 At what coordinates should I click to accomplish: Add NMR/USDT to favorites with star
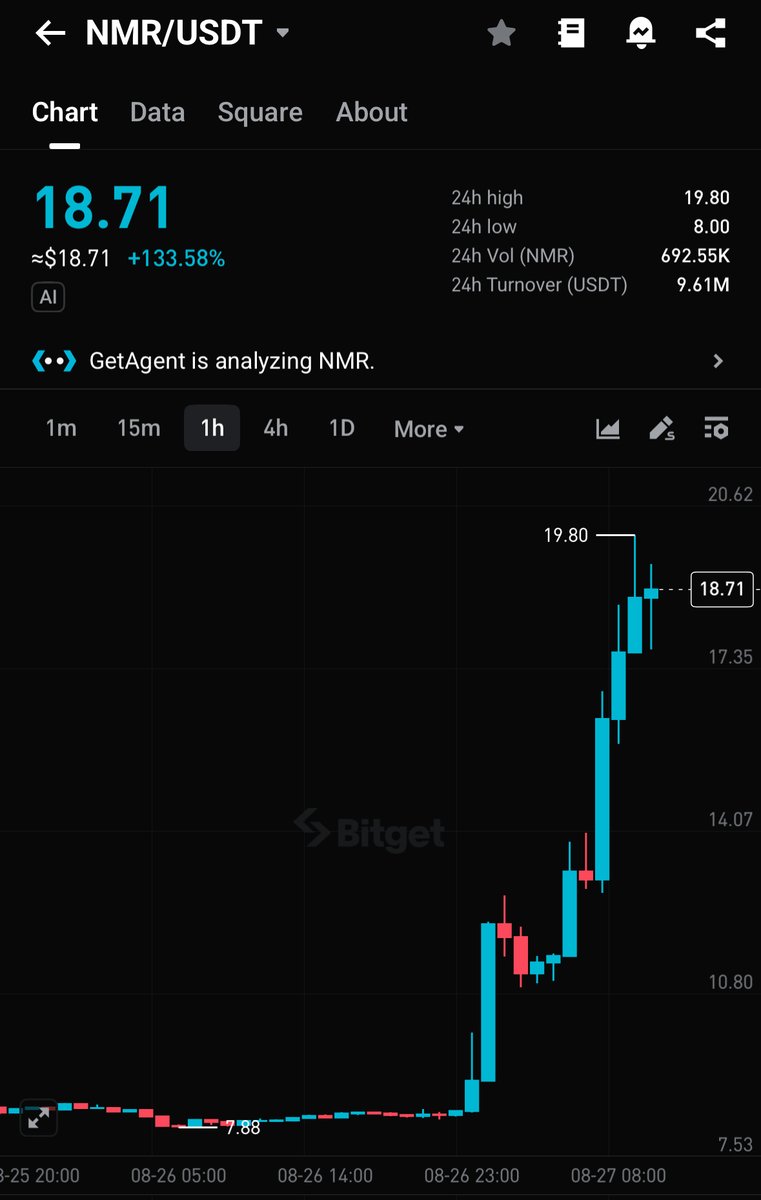coord(501,34)
